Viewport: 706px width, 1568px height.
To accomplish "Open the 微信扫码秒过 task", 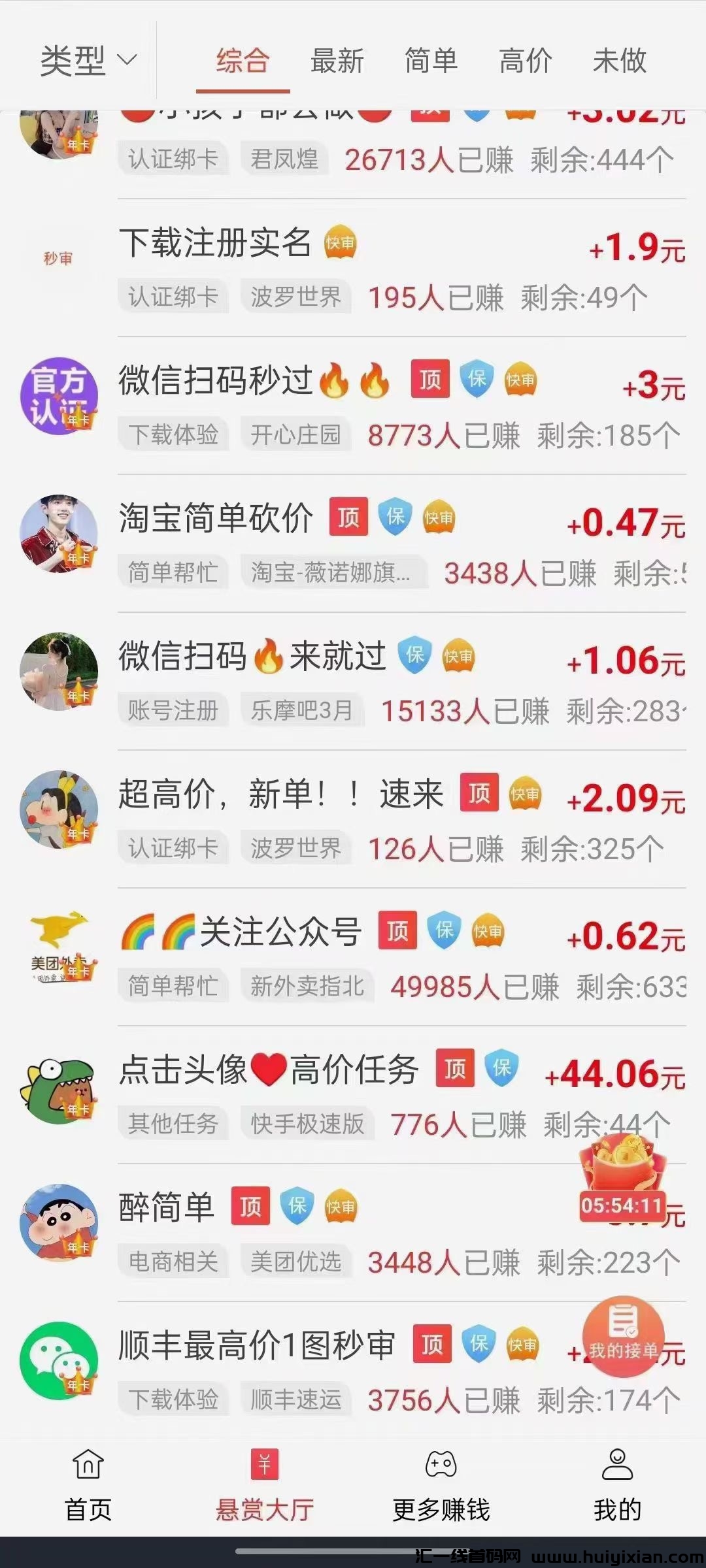I will click(x=216, y=381).
